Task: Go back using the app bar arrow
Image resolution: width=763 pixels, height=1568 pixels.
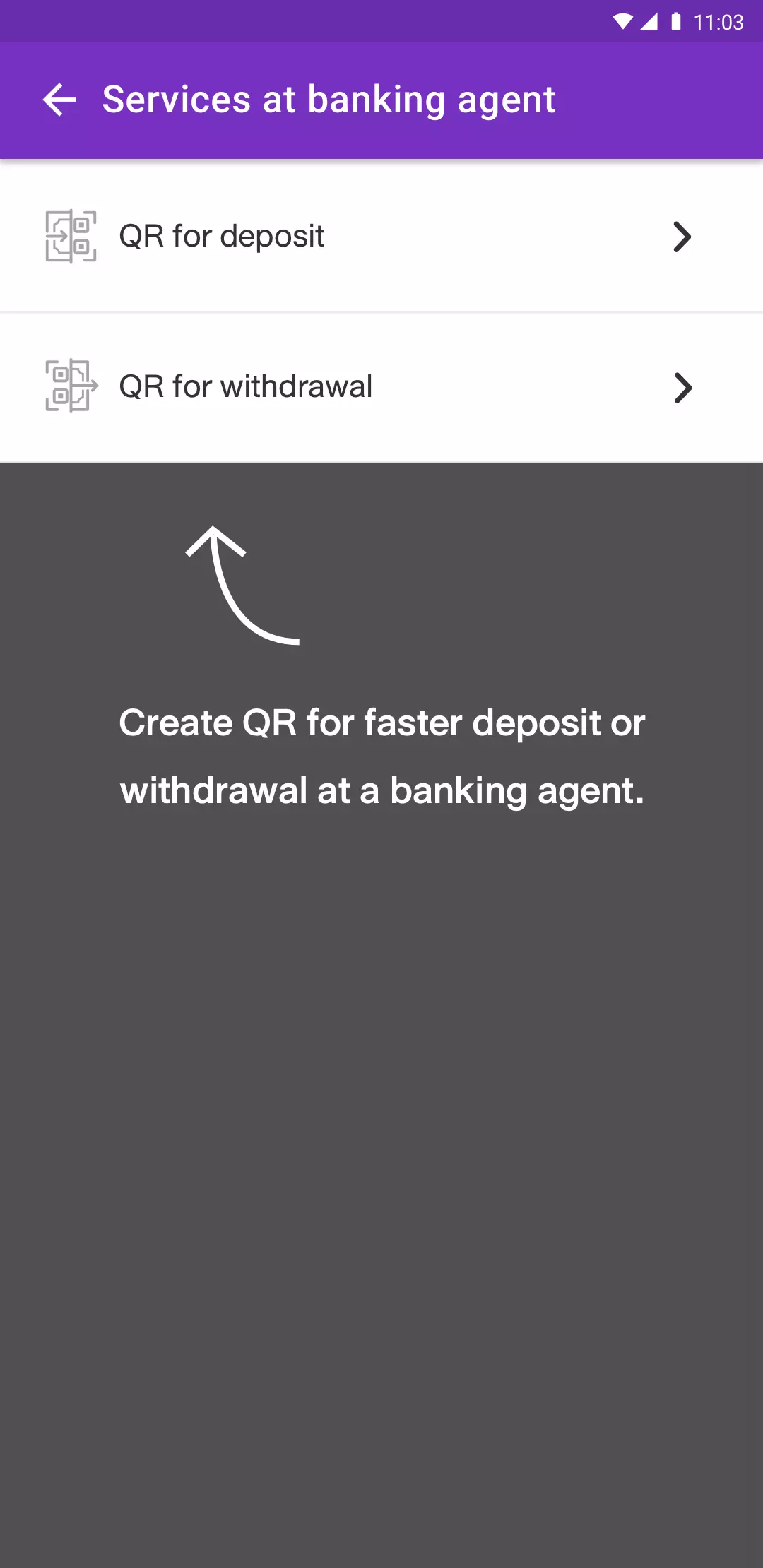Action: pyautogui.click(x=59, y=100)
